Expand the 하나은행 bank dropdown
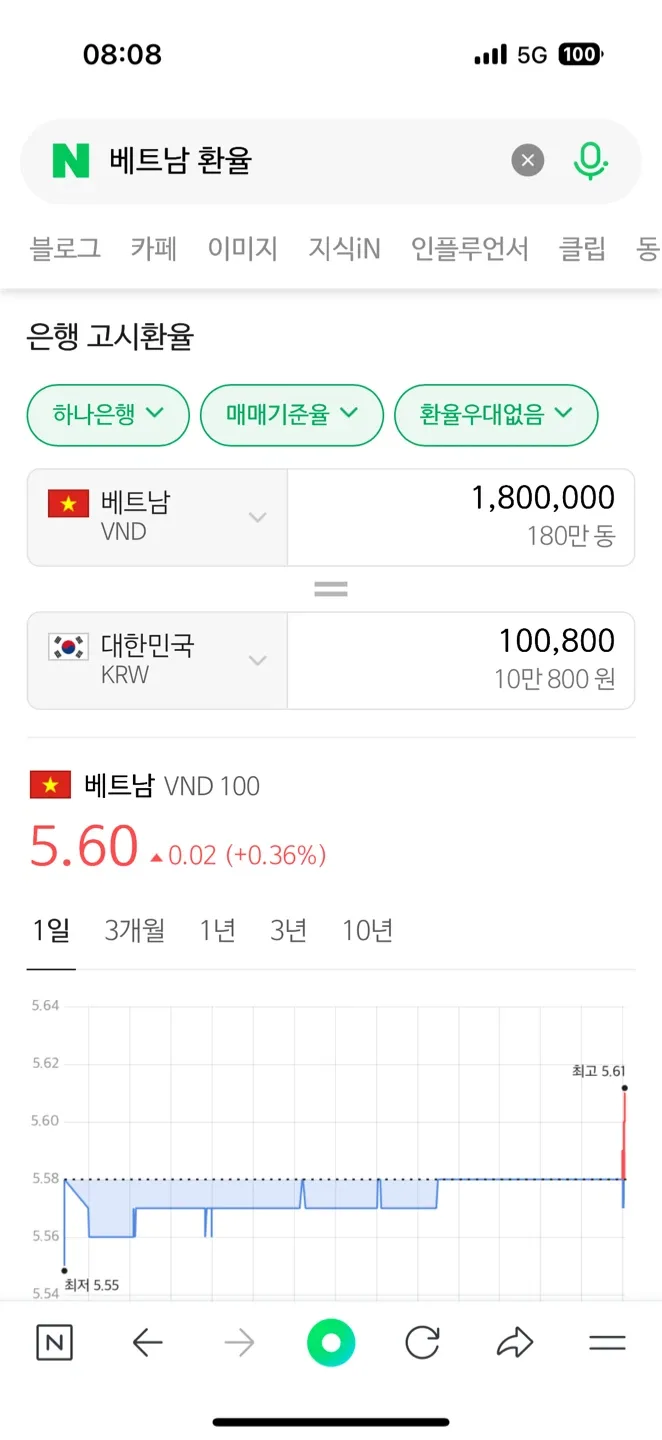The width and height of the screenshot is (662, 1440). pos(107,414)
